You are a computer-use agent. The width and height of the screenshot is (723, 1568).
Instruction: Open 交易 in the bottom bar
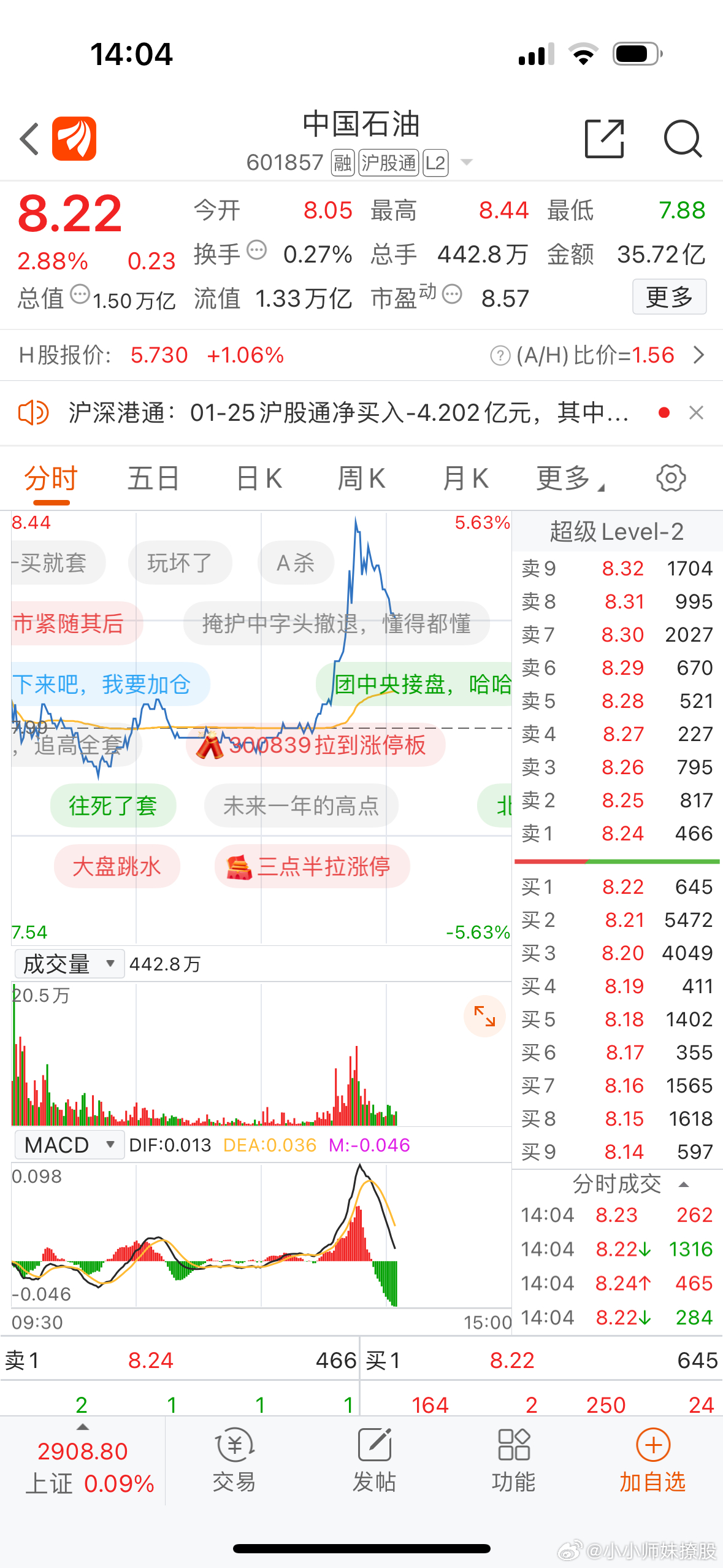pos(234,1461)
